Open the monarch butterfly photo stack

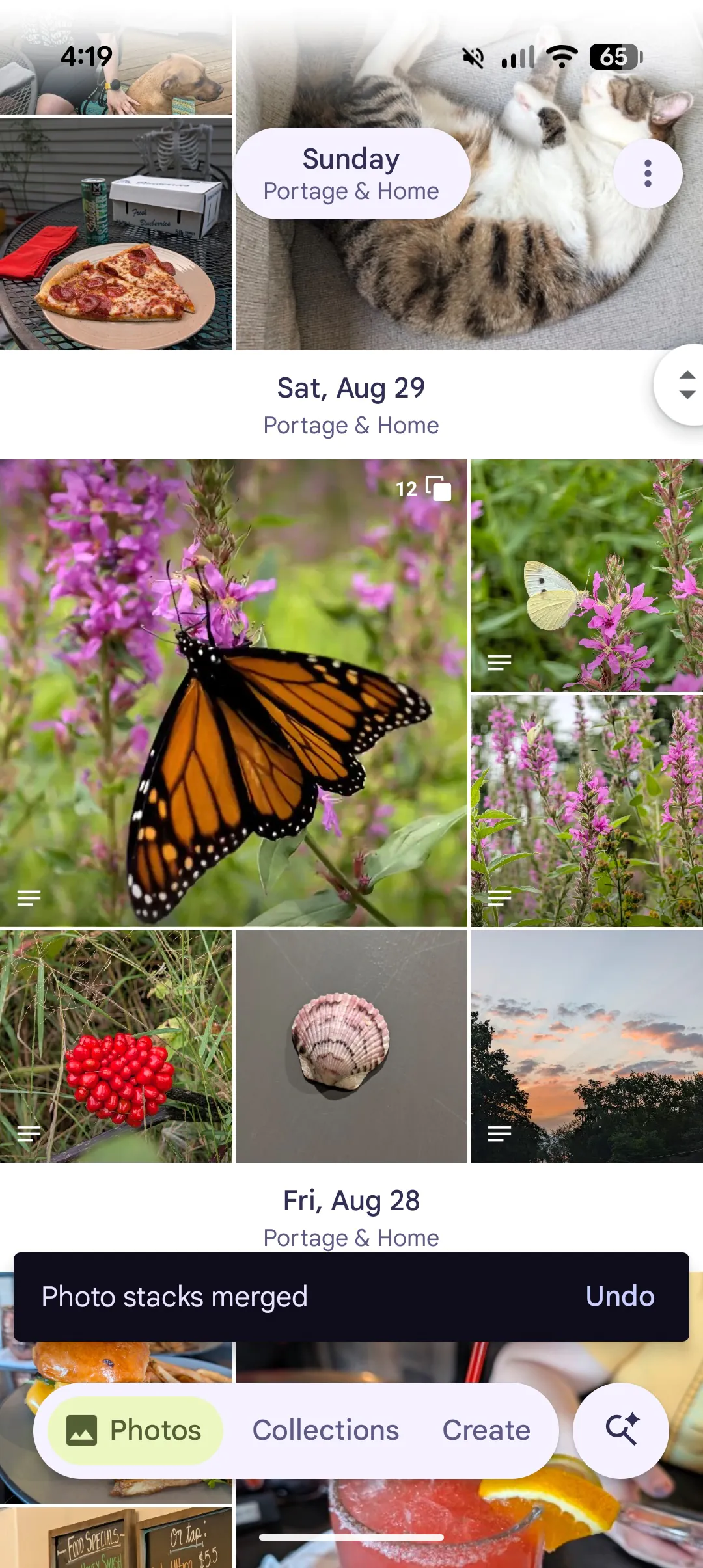233,693
